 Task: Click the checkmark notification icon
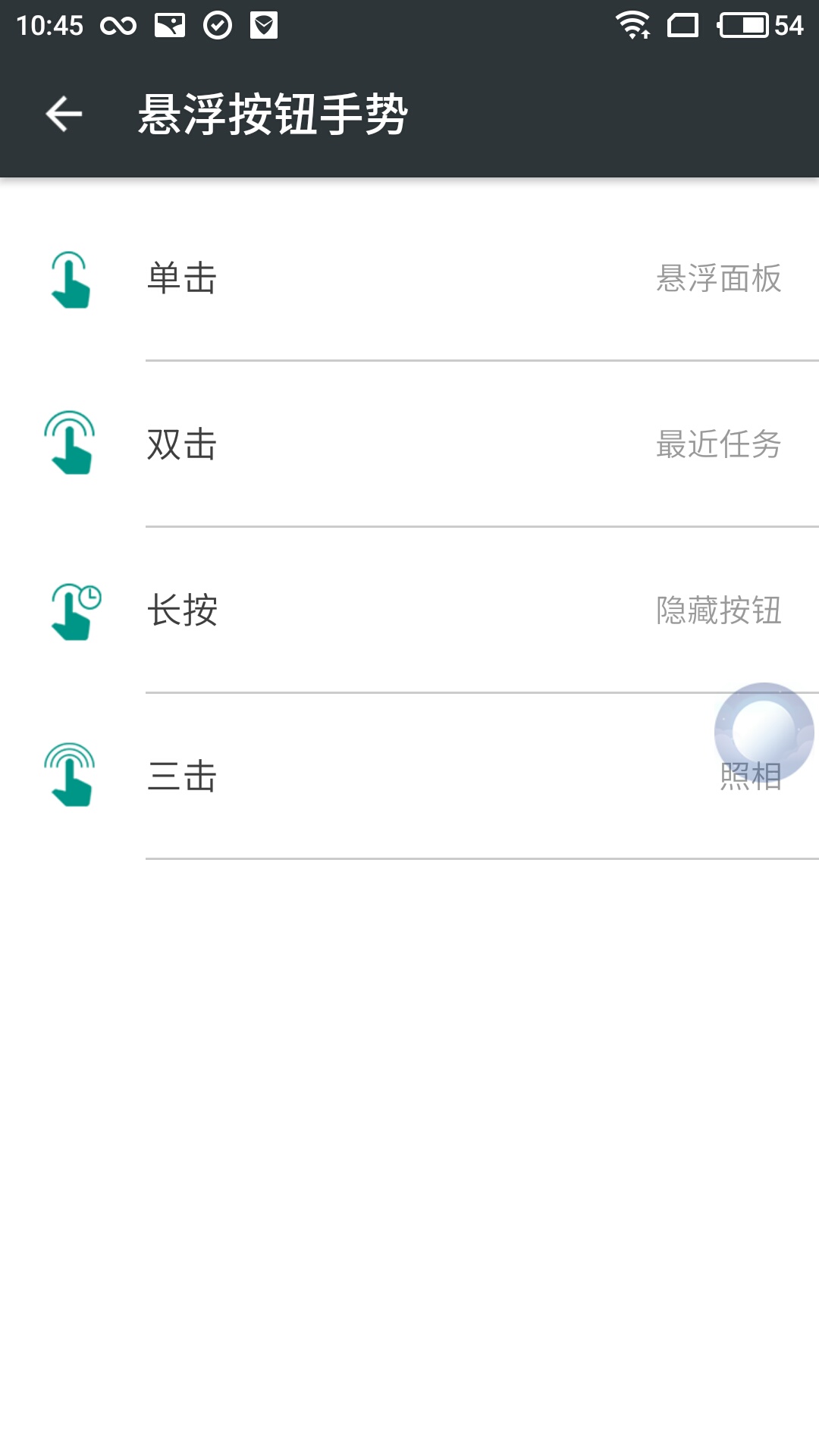click(217, 24)
